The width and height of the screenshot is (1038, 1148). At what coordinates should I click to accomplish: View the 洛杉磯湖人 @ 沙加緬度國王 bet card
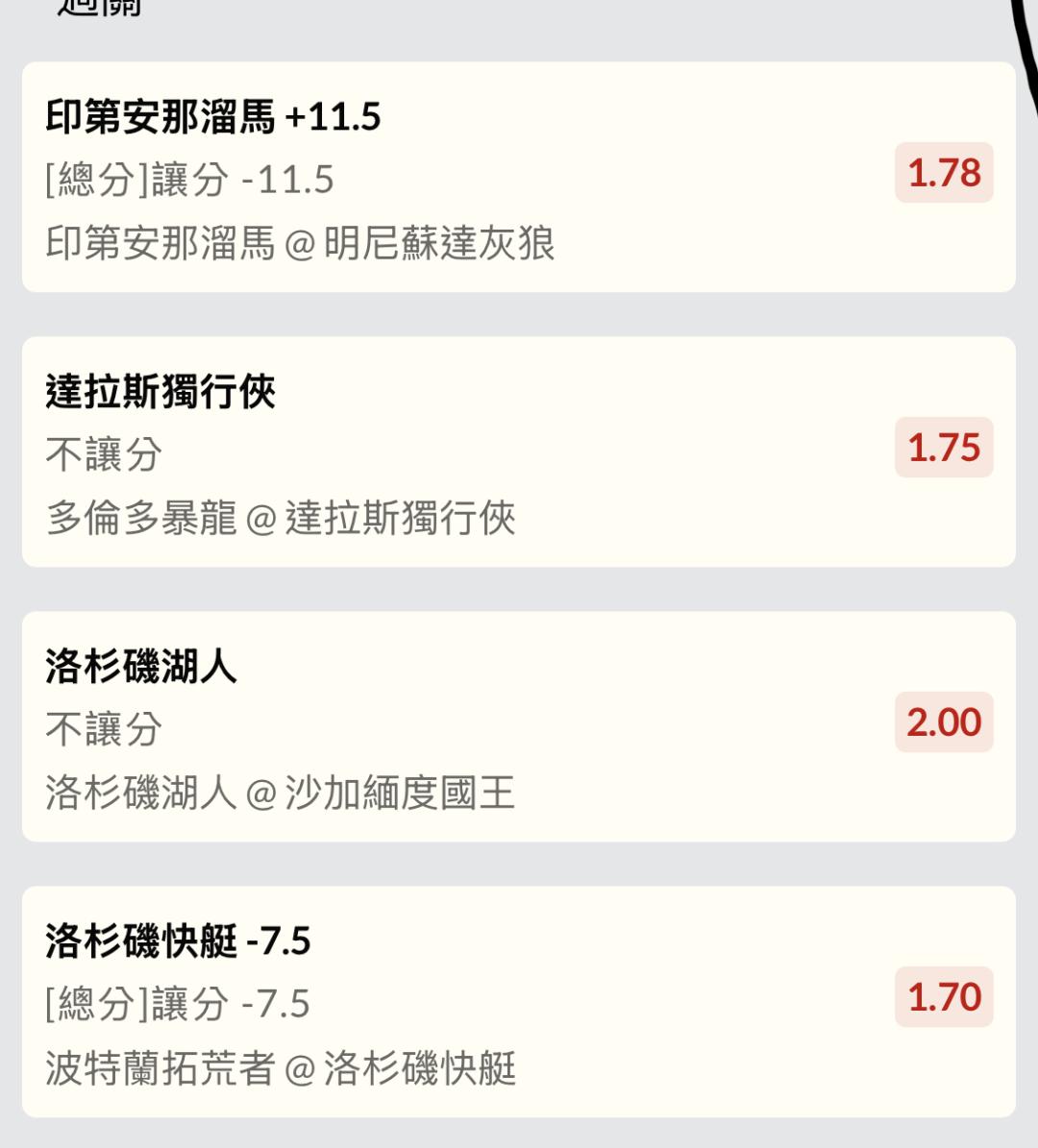point(519,727)
